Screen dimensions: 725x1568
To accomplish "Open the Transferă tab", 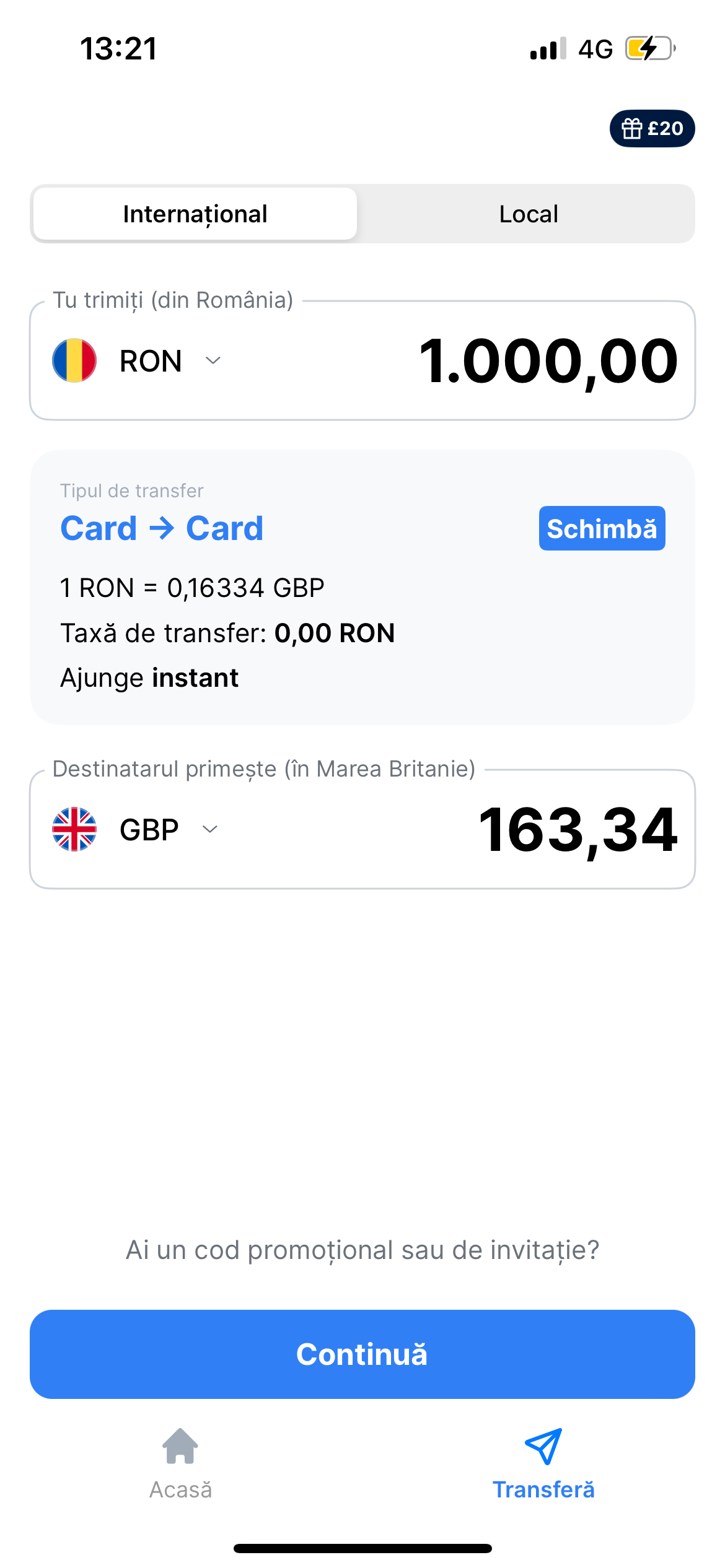I will [x=543, y=1463].
